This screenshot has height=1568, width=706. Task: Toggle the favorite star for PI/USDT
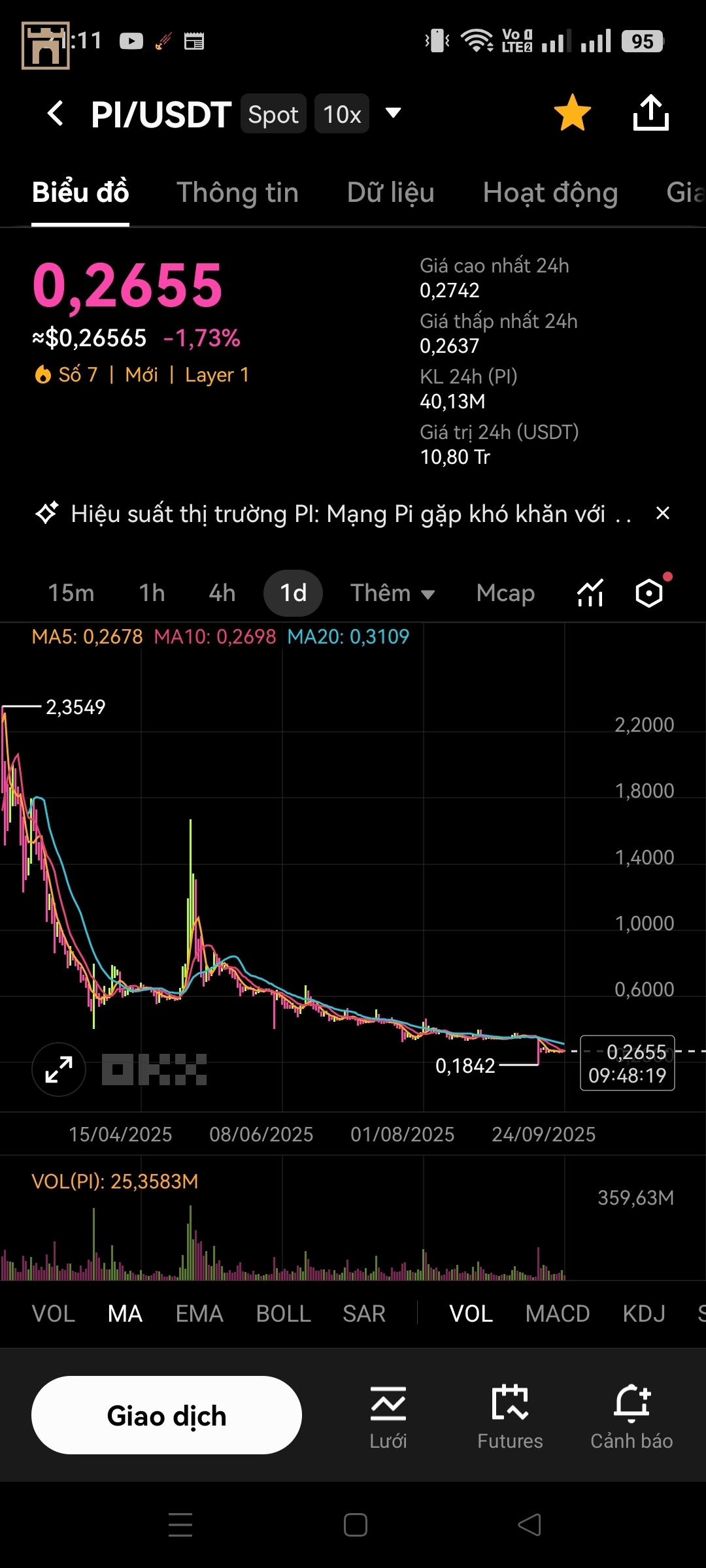572,112
